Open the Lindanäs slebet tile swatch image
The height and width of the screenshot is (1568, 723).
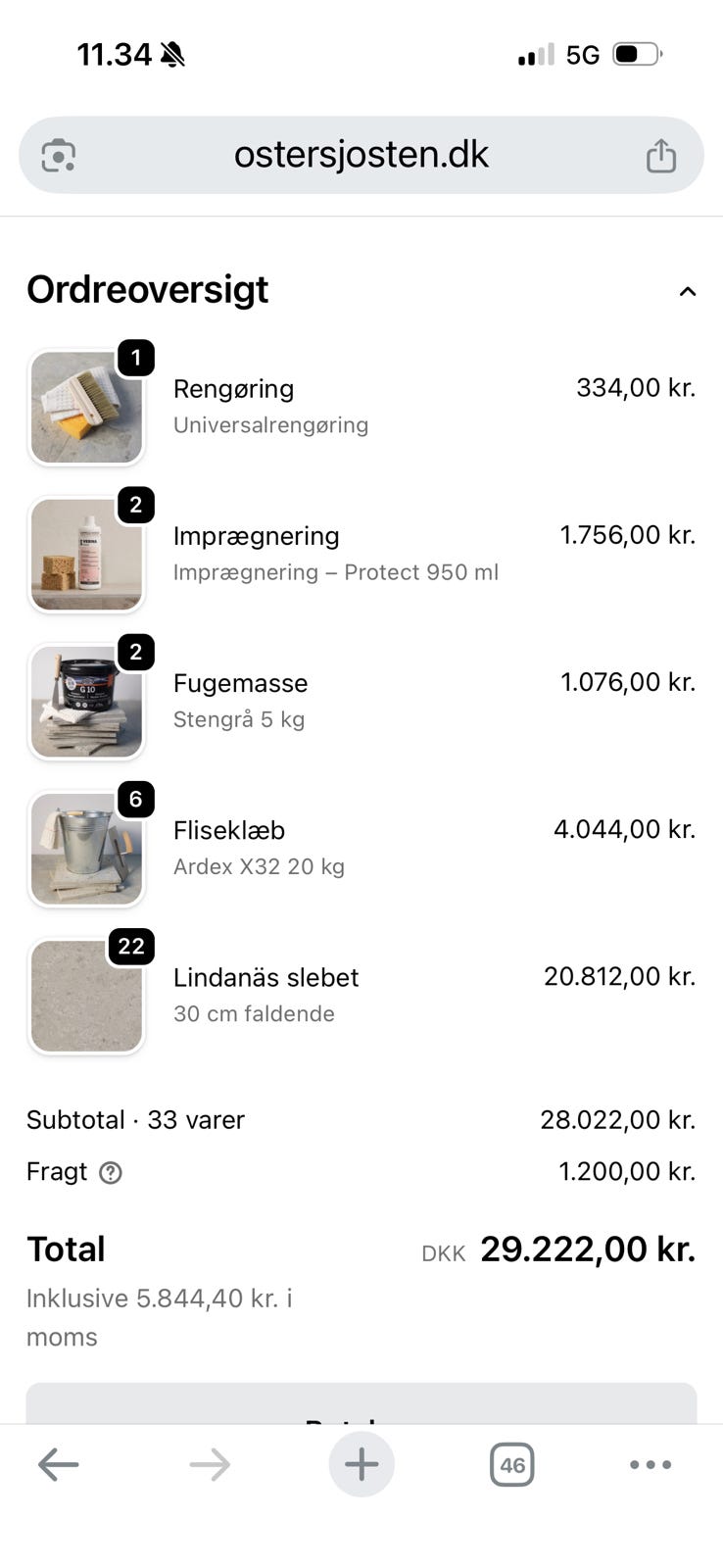click(x=86, y=996)
